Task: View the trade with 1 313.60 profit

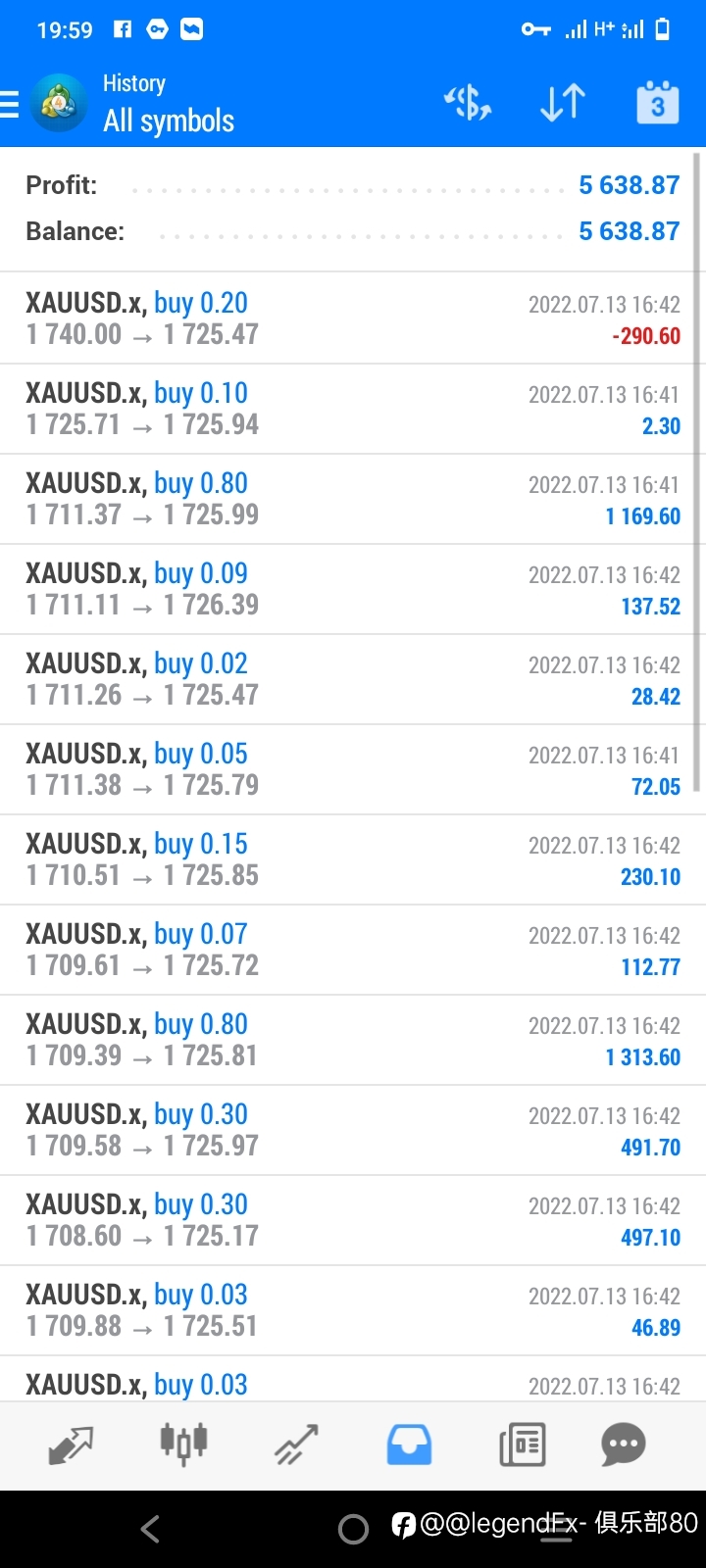Action: pyautogui.click(x=353, y=1040)
